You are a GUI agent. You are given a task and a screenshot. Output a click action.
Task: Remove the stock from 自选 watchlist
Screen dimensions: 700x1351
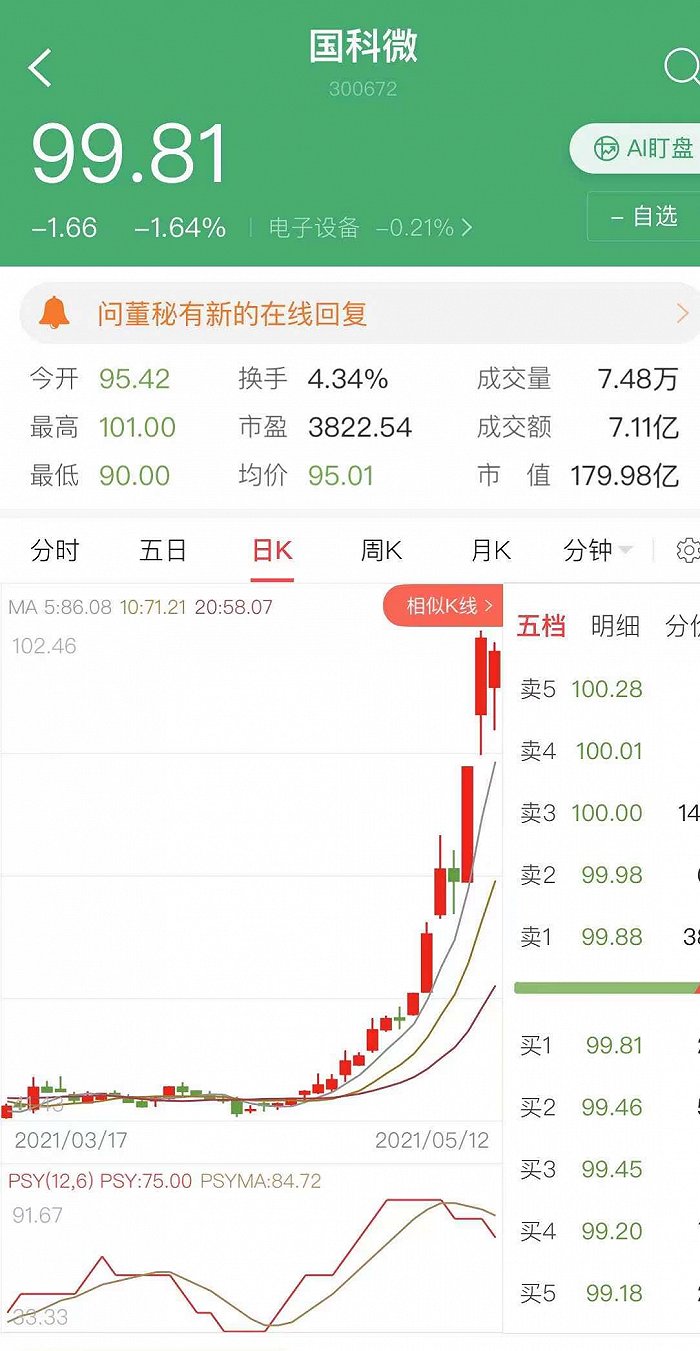[x=646, y=216]
